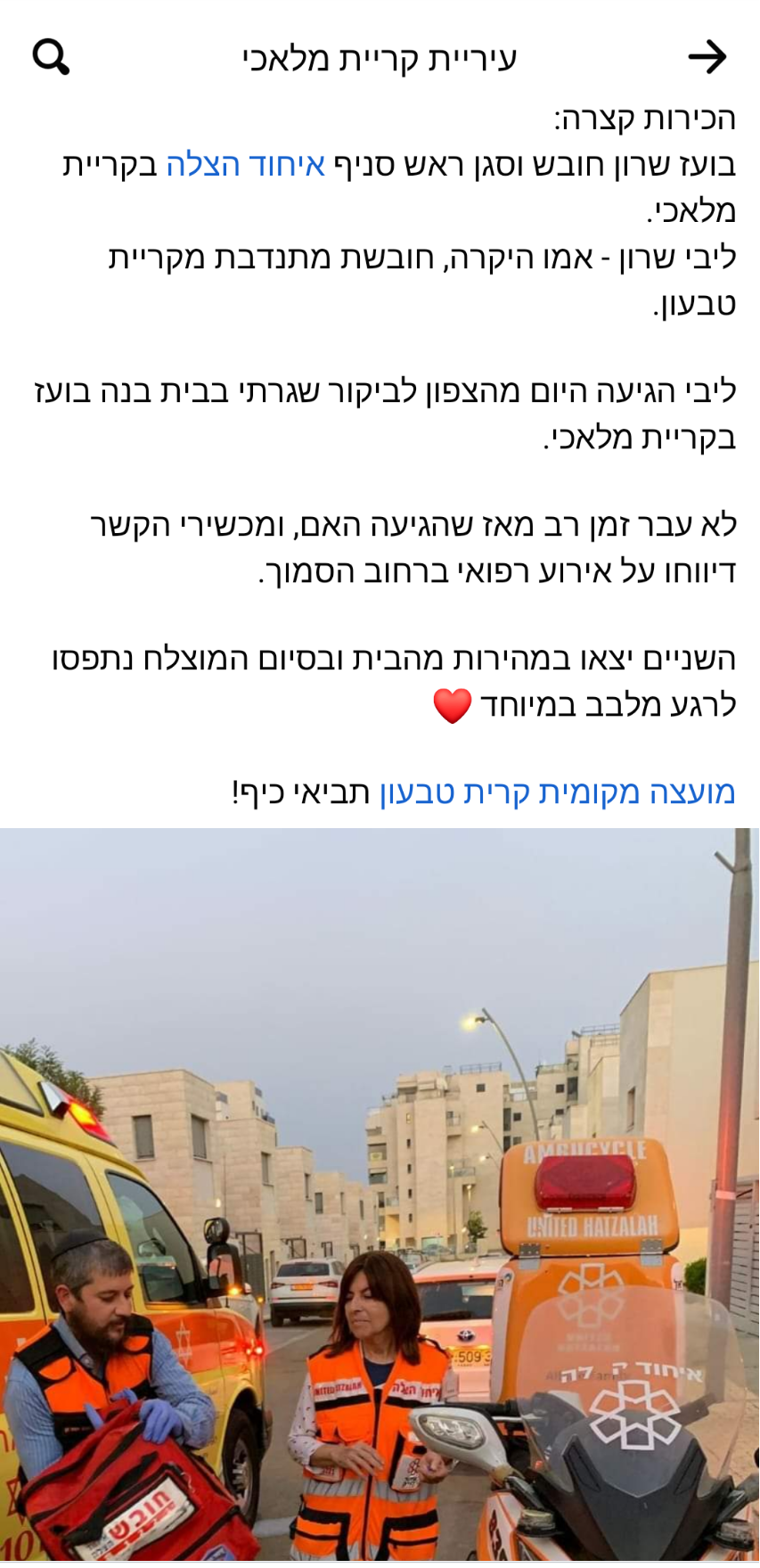View the post photo full screen
The width and height of the screenshot is (760, 1568).
click(380, 1194)
